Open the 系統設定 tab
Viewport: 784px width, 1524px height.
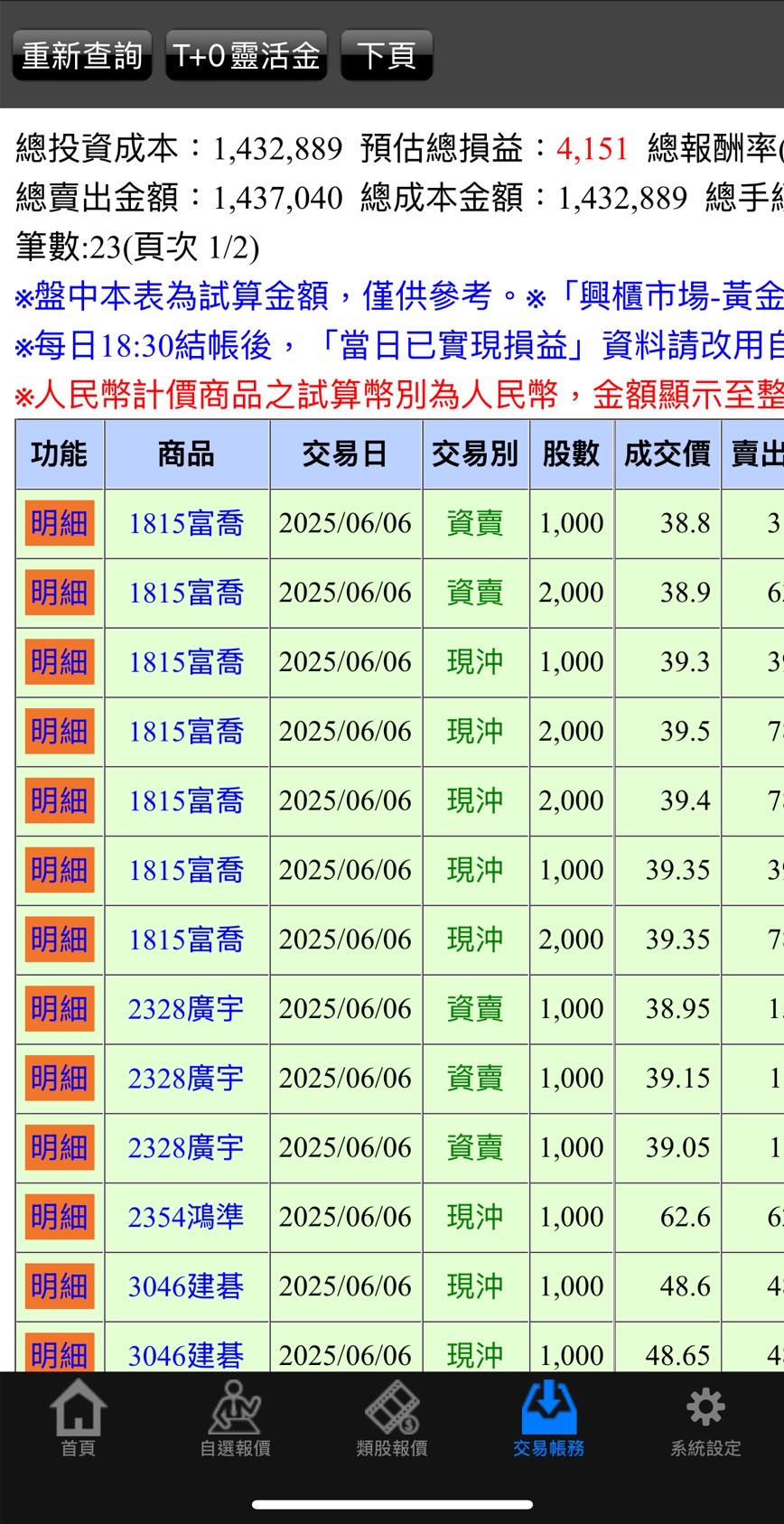[705, 1420]
